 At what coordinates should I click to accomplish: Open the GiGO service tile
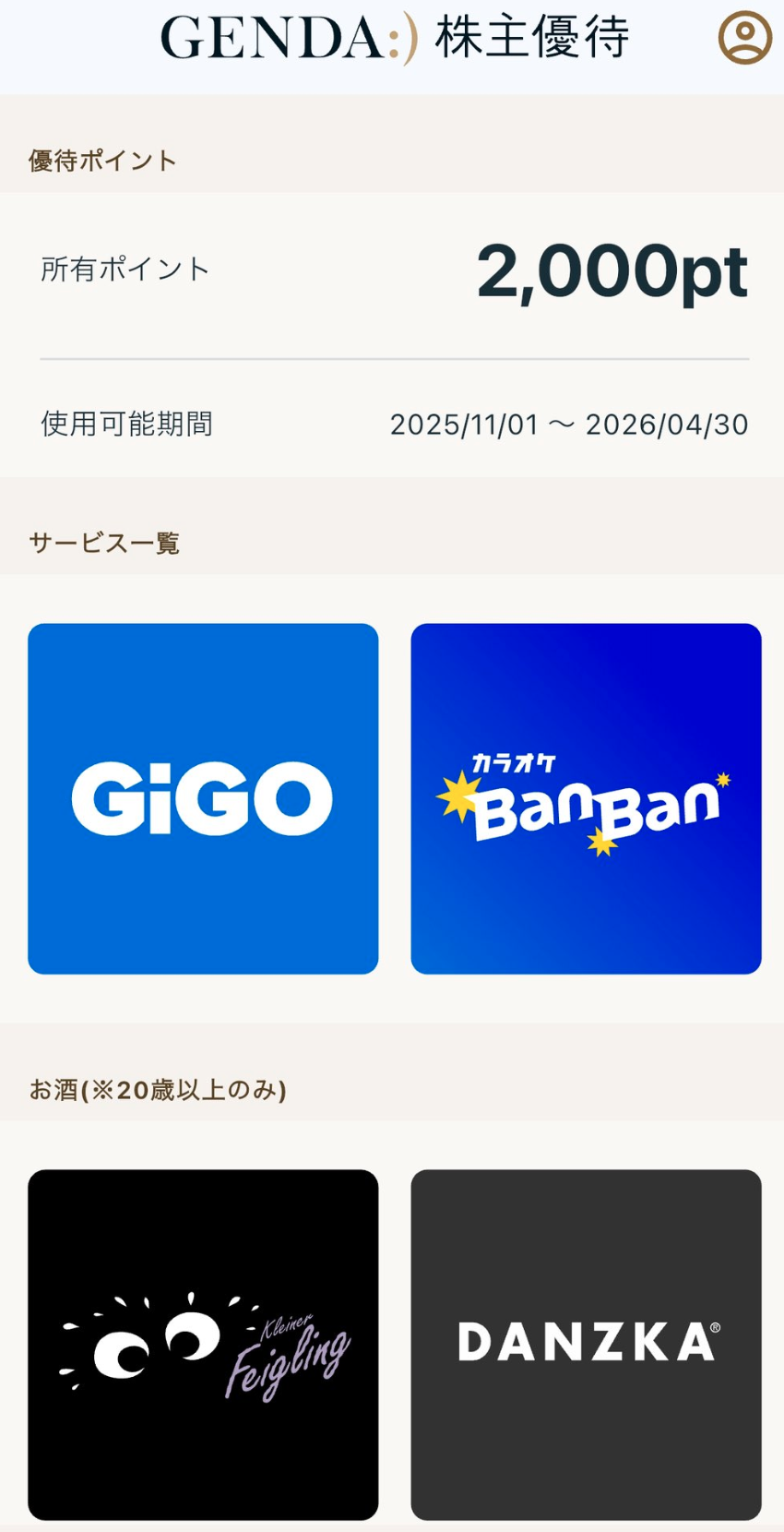click(203, 798)
